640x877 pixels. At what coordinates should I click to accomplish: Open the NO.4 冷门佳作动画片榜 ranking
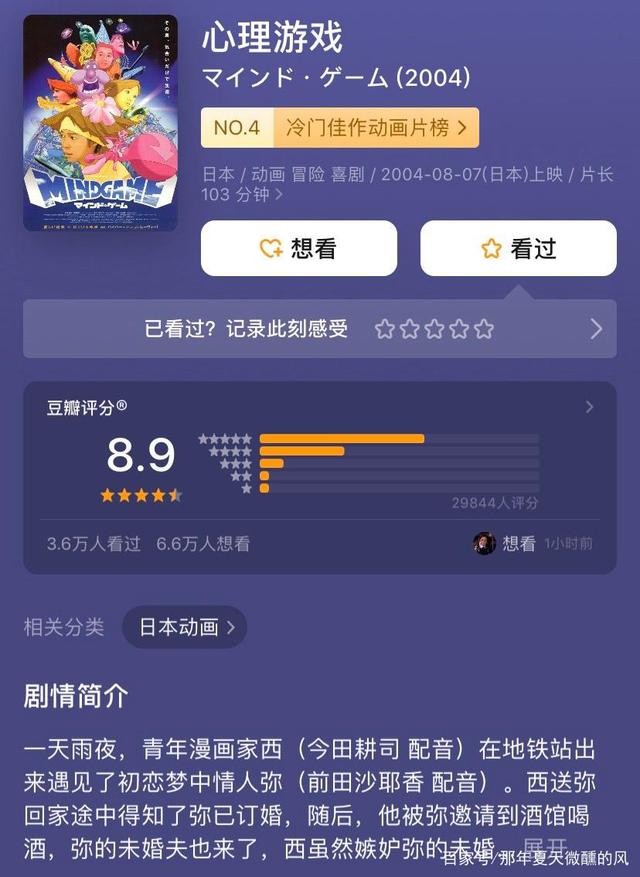click(340, 128)
